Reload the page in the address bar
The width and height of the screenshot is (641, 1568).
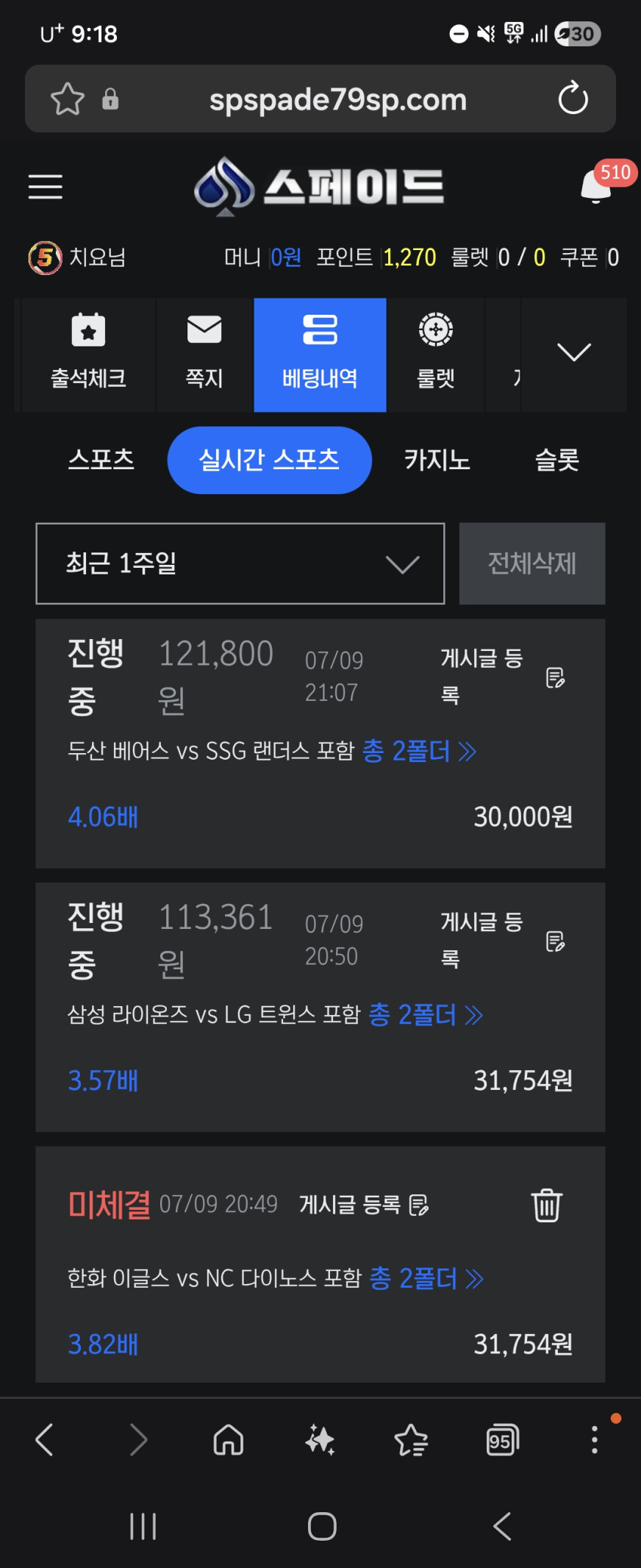(573, 99)
